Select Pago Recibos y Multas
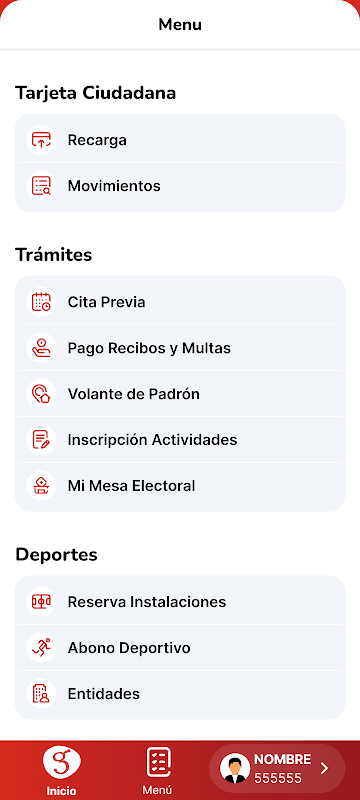Screen dimensions: 360x800 click(180, 348)
